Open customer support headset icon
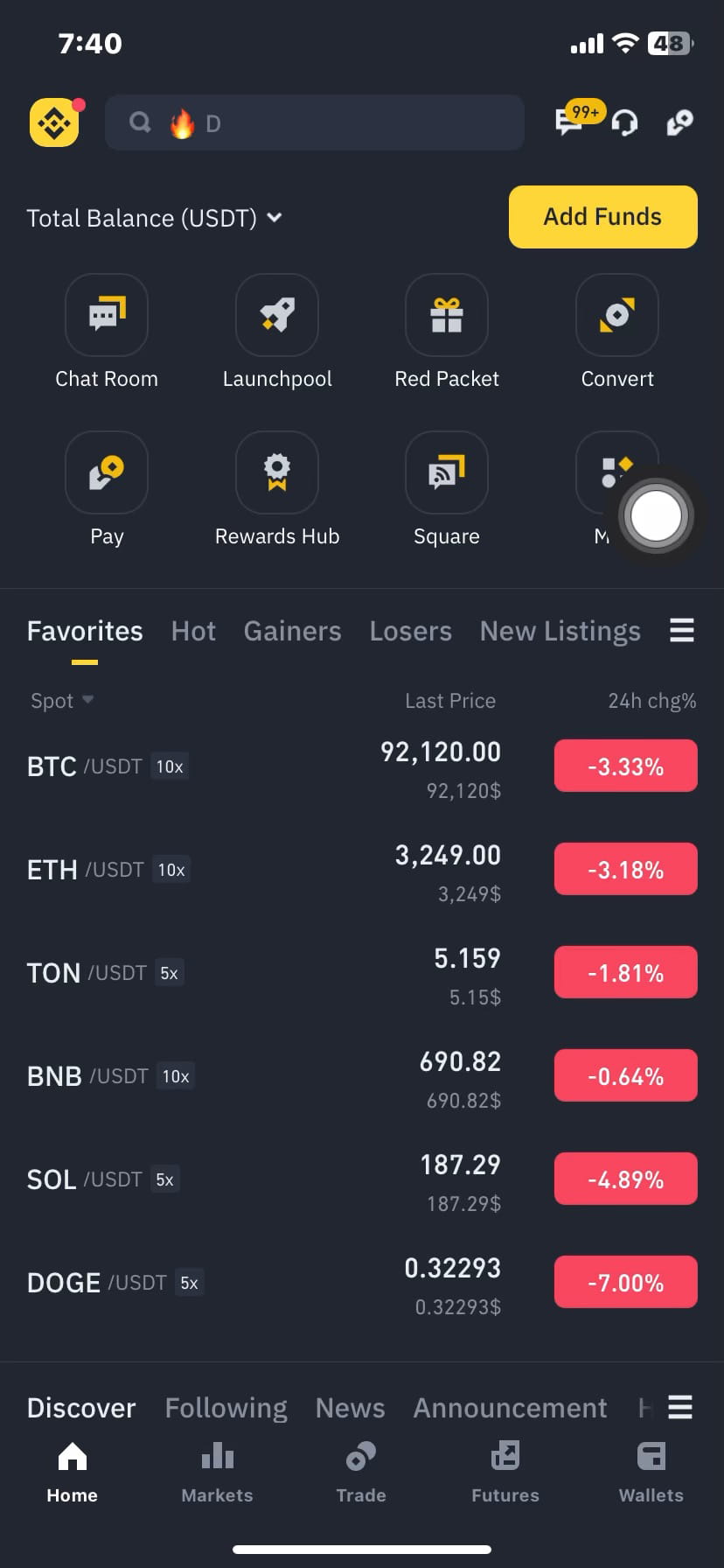This screenshot has width=724, height=1568. pos(624,122)
